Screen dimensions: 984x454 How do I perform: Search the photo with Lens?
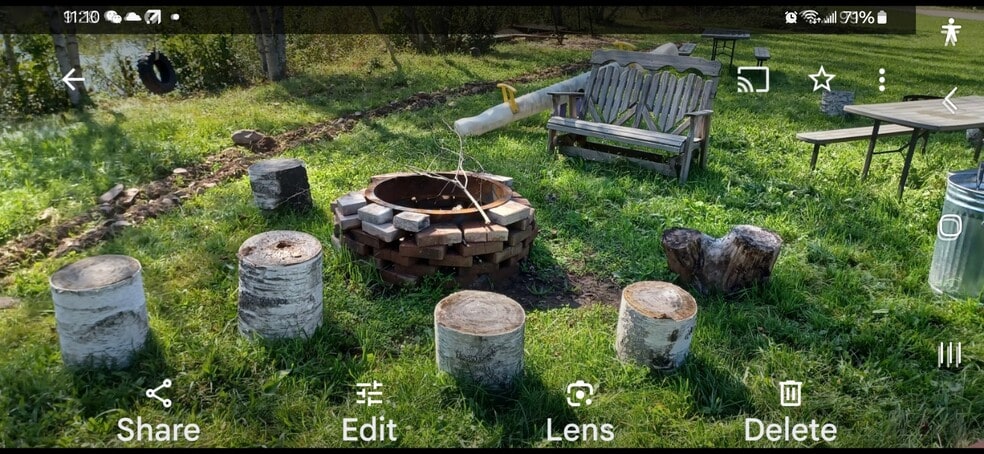tap(580, 411)
